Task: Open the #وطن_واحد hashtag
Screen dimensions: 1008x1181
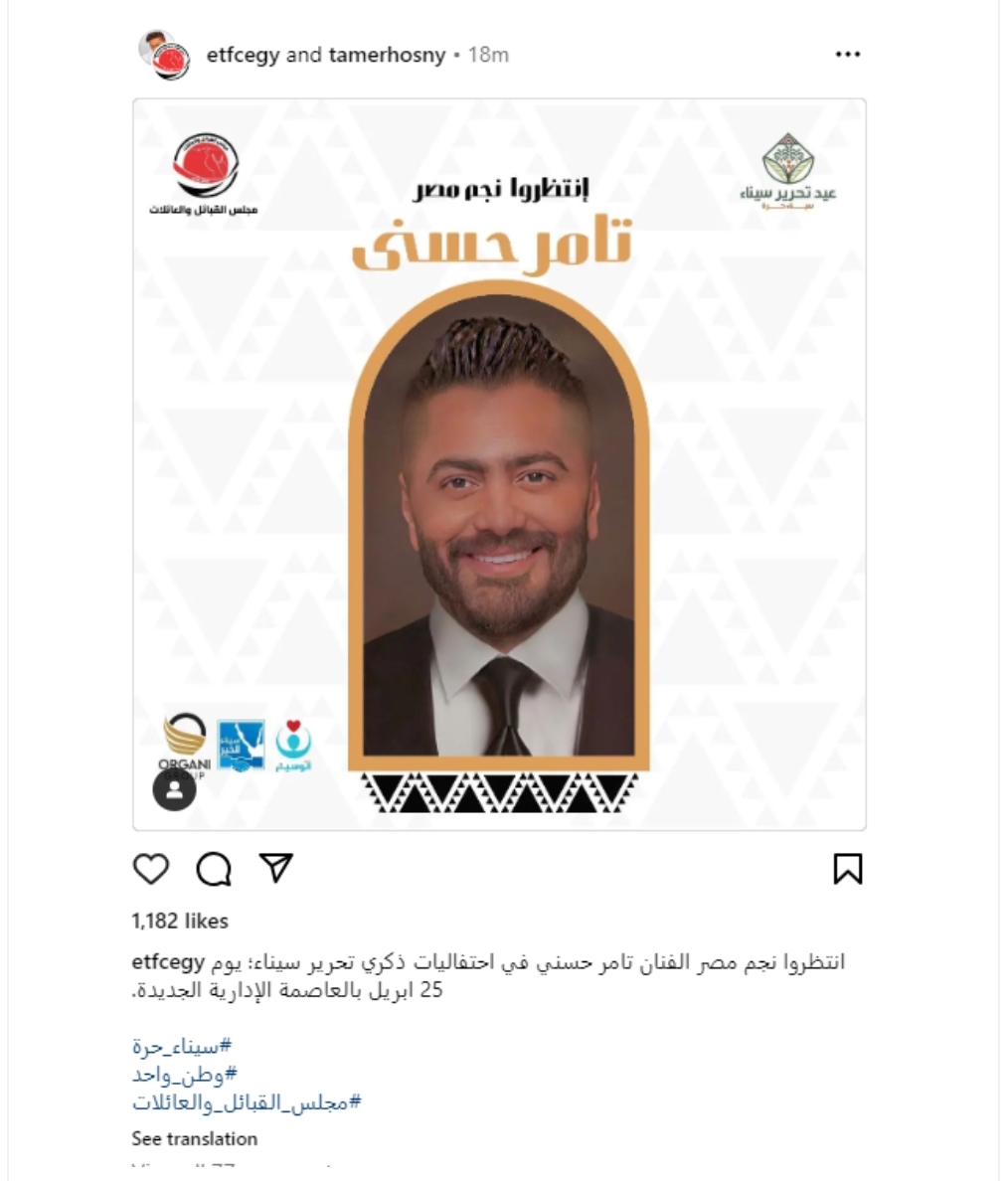Action: pos(185,1075)
